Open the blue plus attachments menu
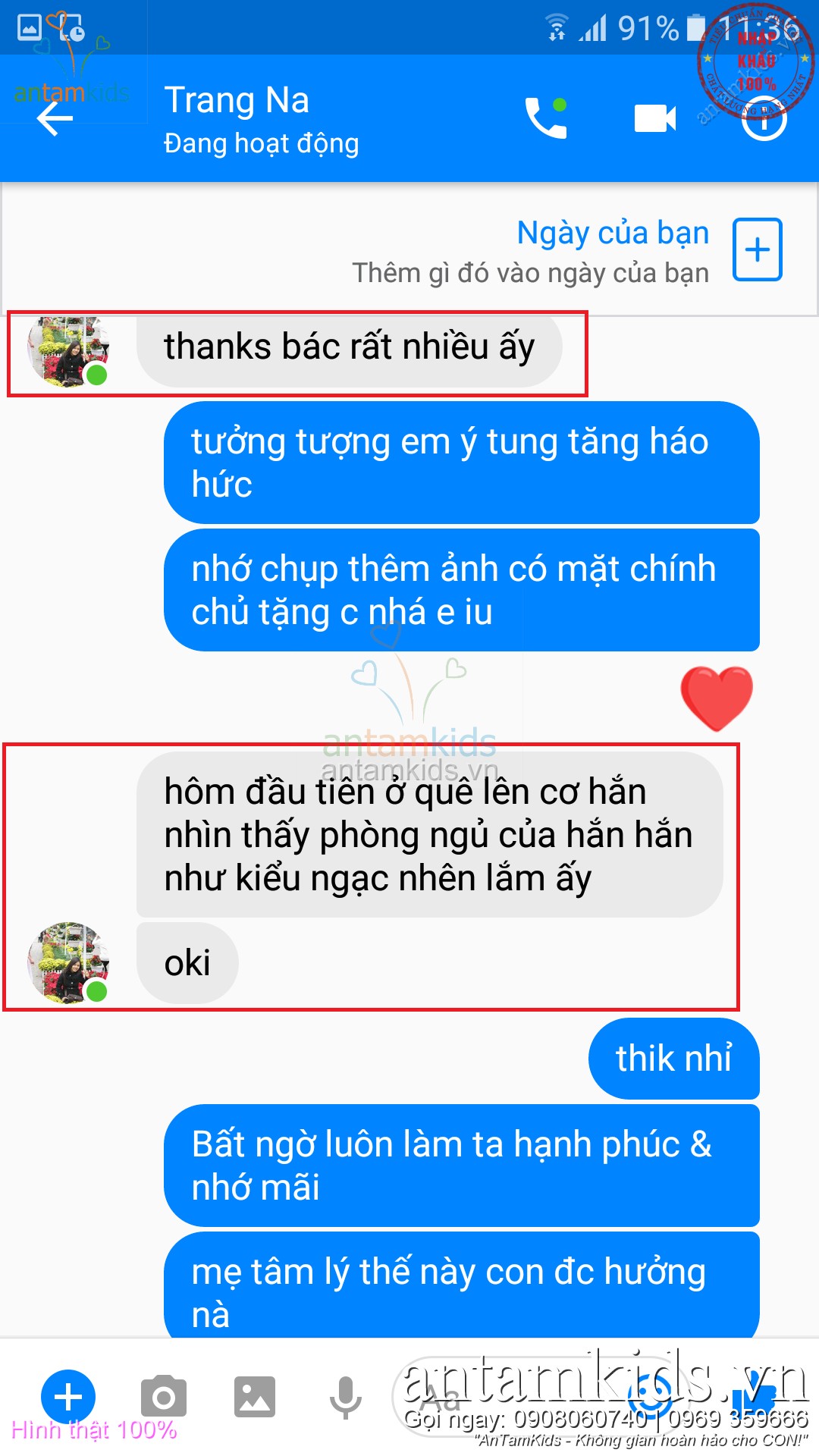 (x=68, y=1396)
